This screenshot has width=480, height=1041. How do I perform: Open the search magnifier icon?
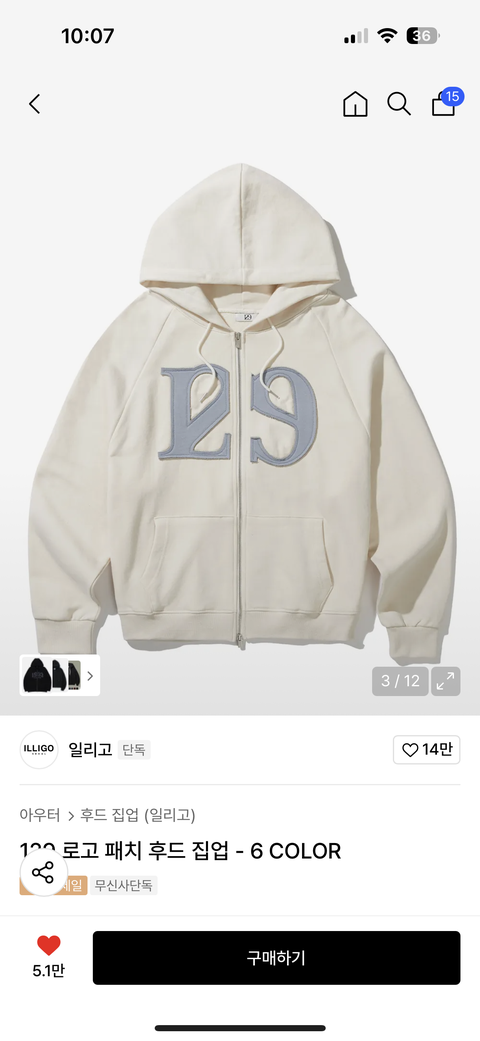tap(399, 104)
